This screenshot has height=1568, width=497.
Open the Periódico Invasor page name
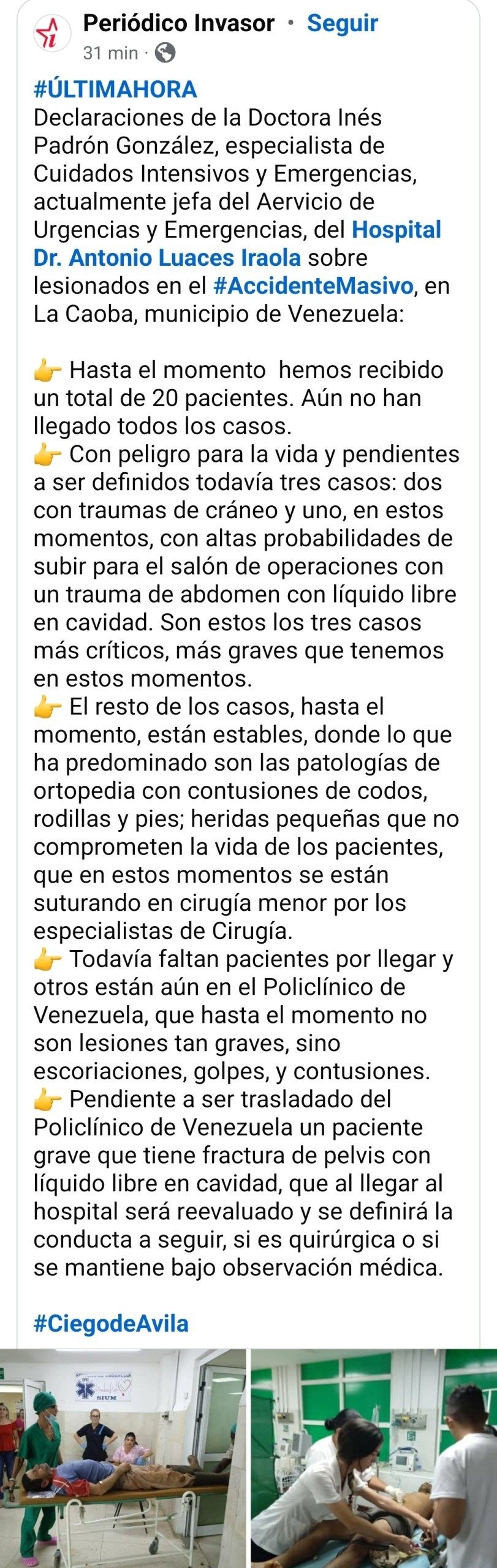click(x=178, y=23)
